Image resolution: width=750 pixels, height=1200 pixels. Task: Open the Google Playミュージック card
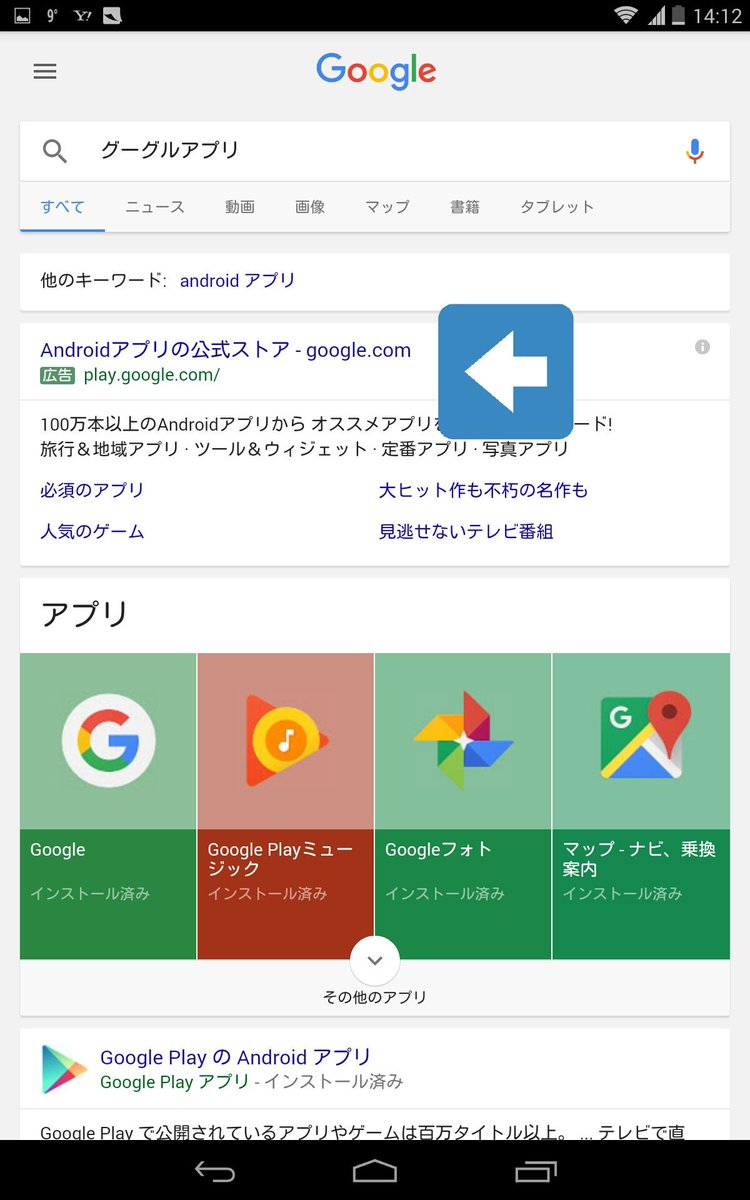[x=286, y=806]
